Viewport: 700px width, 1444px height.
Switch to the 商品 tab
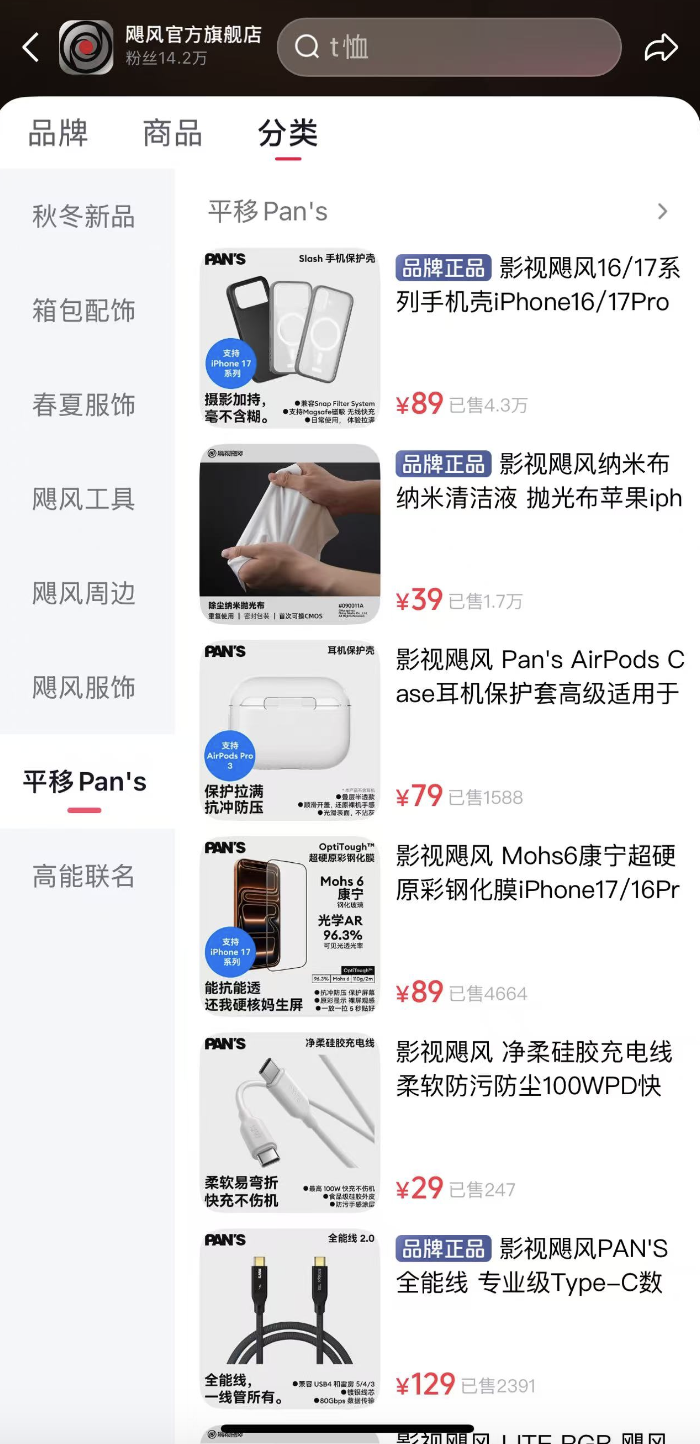pyautogui.click(x=172, y=133)
